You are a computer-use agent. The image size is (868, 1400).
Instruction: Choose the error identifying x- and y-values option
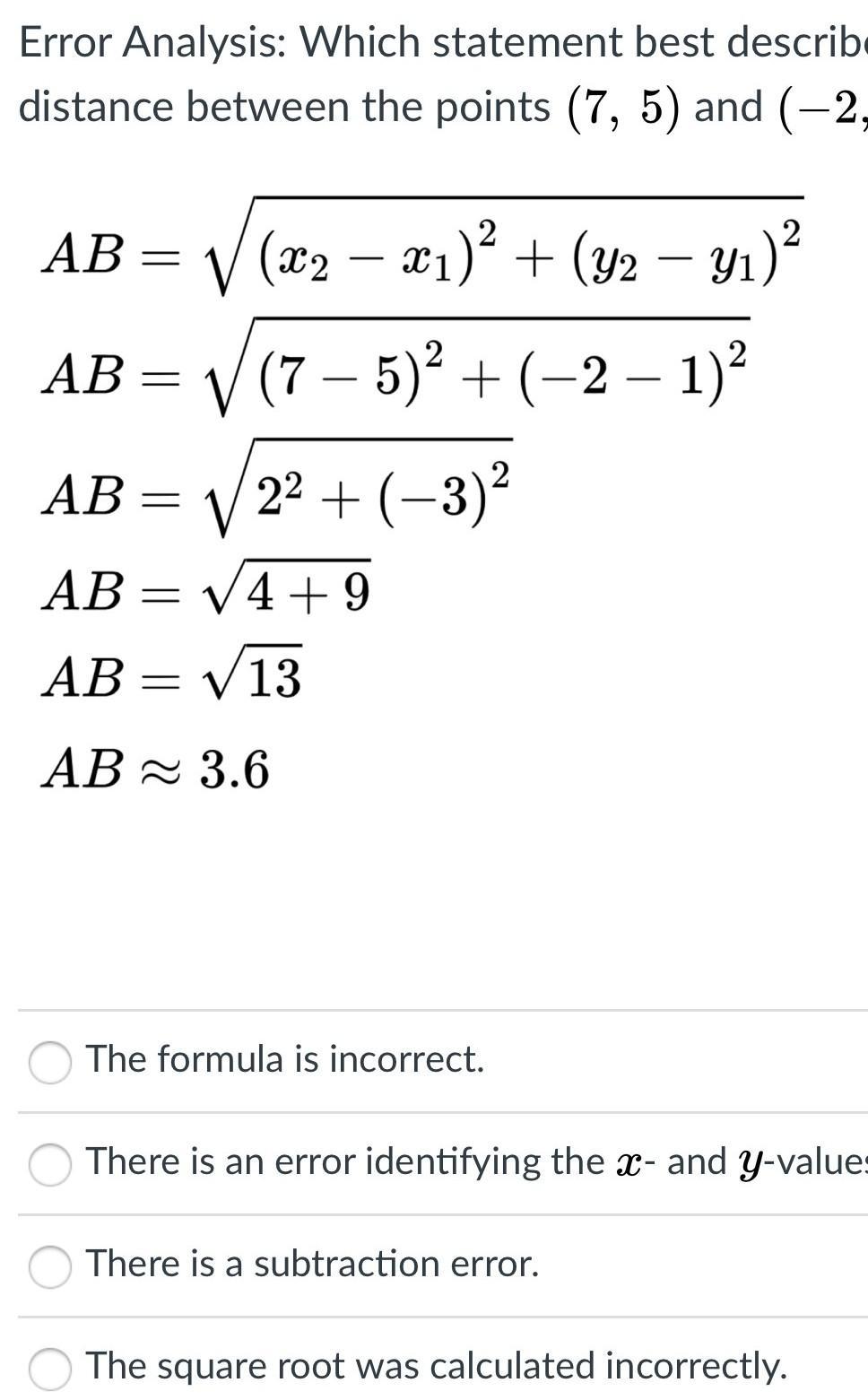(x=50, y=1164)
